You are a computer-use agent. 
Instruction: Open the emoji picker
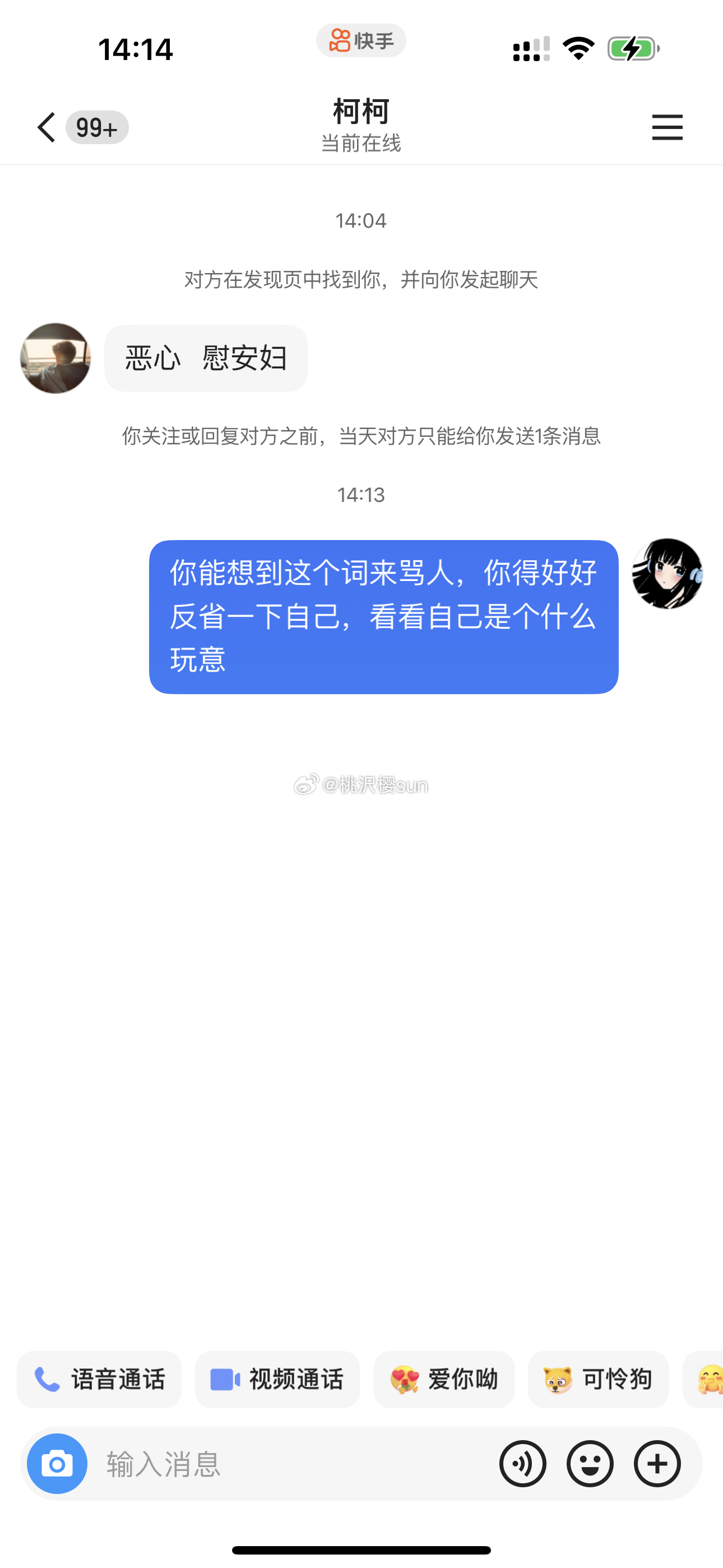click(x=590, y=1464)
